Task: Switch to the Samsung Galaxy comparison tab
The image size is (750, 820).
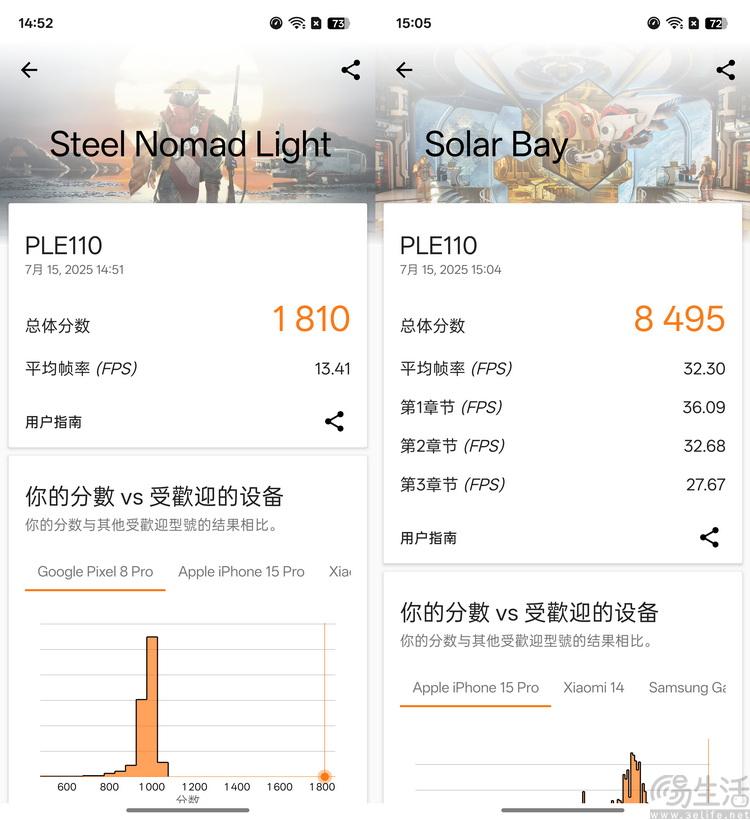Action: coord(687,688)
